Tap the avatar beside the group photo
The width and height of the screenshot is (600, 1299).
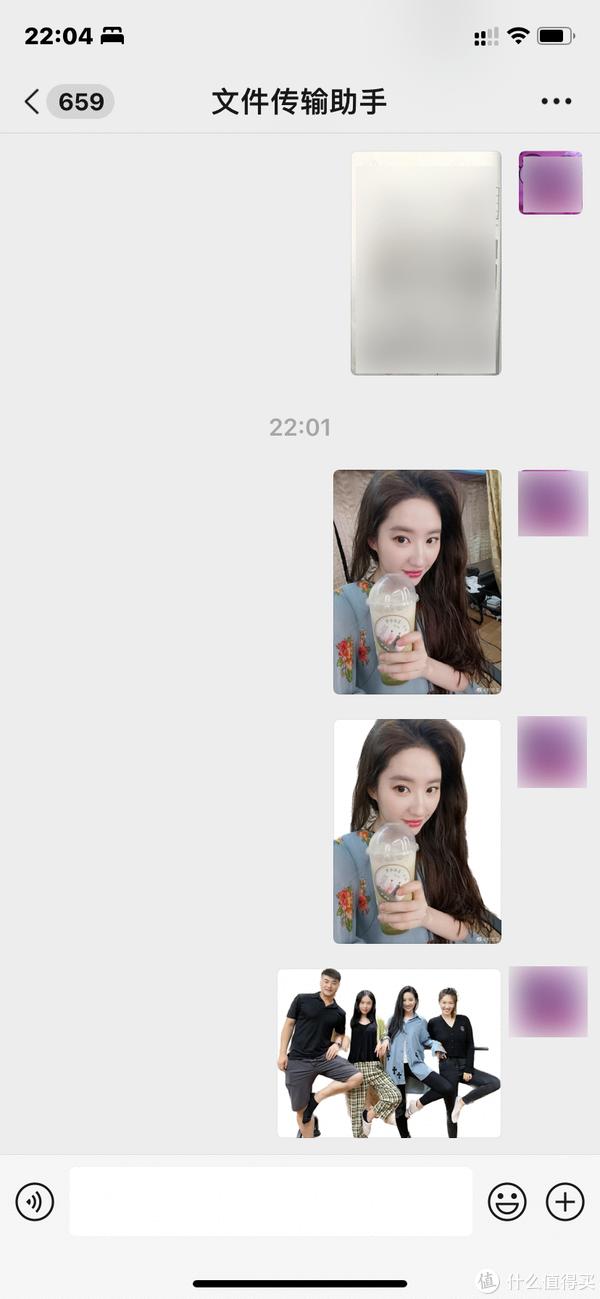coord(548,1001)
